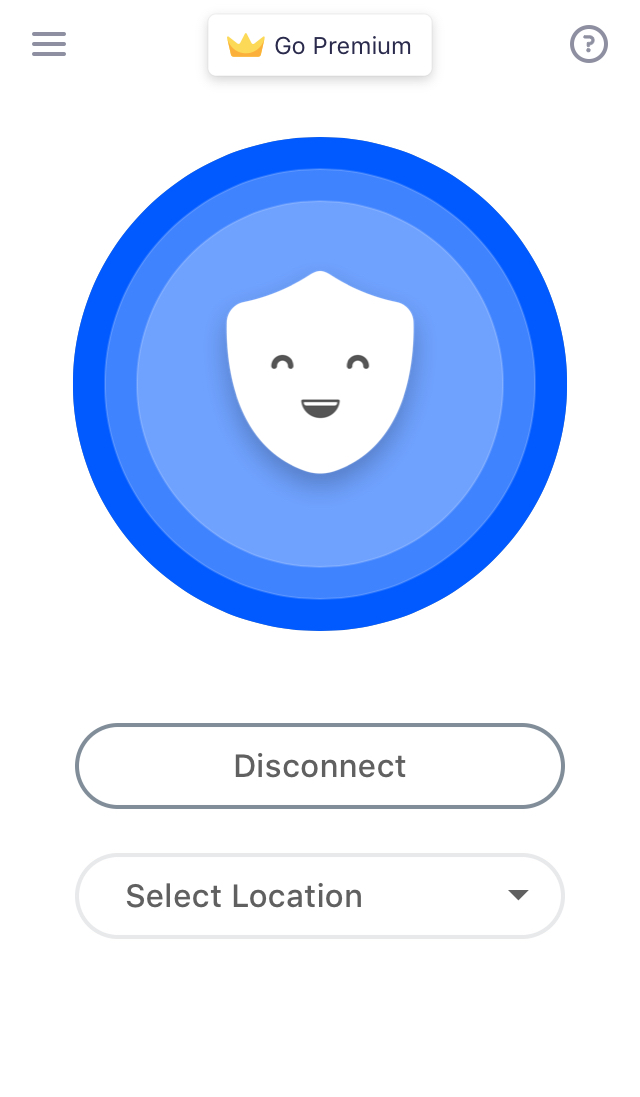Open the help question mark icon

[588, 44]
